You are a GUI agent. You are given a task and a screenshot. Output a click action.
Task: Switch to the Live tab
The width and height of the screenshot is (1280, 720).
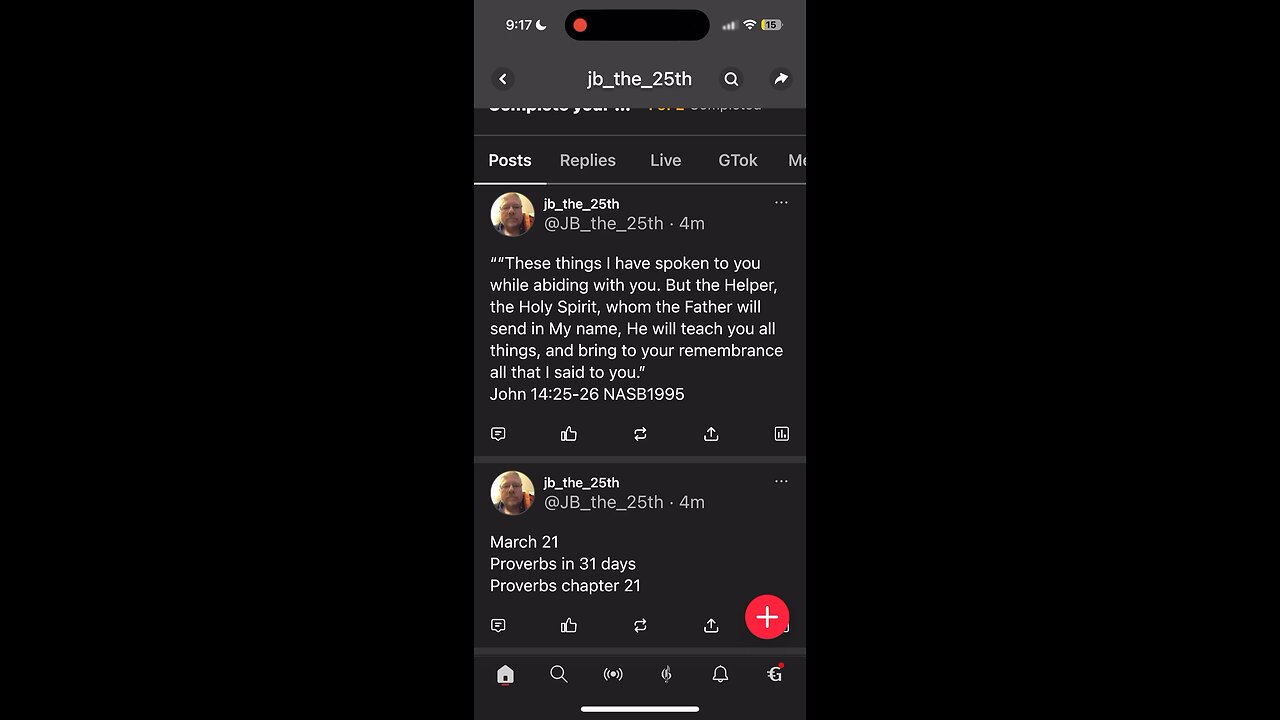tap(665, 160)
